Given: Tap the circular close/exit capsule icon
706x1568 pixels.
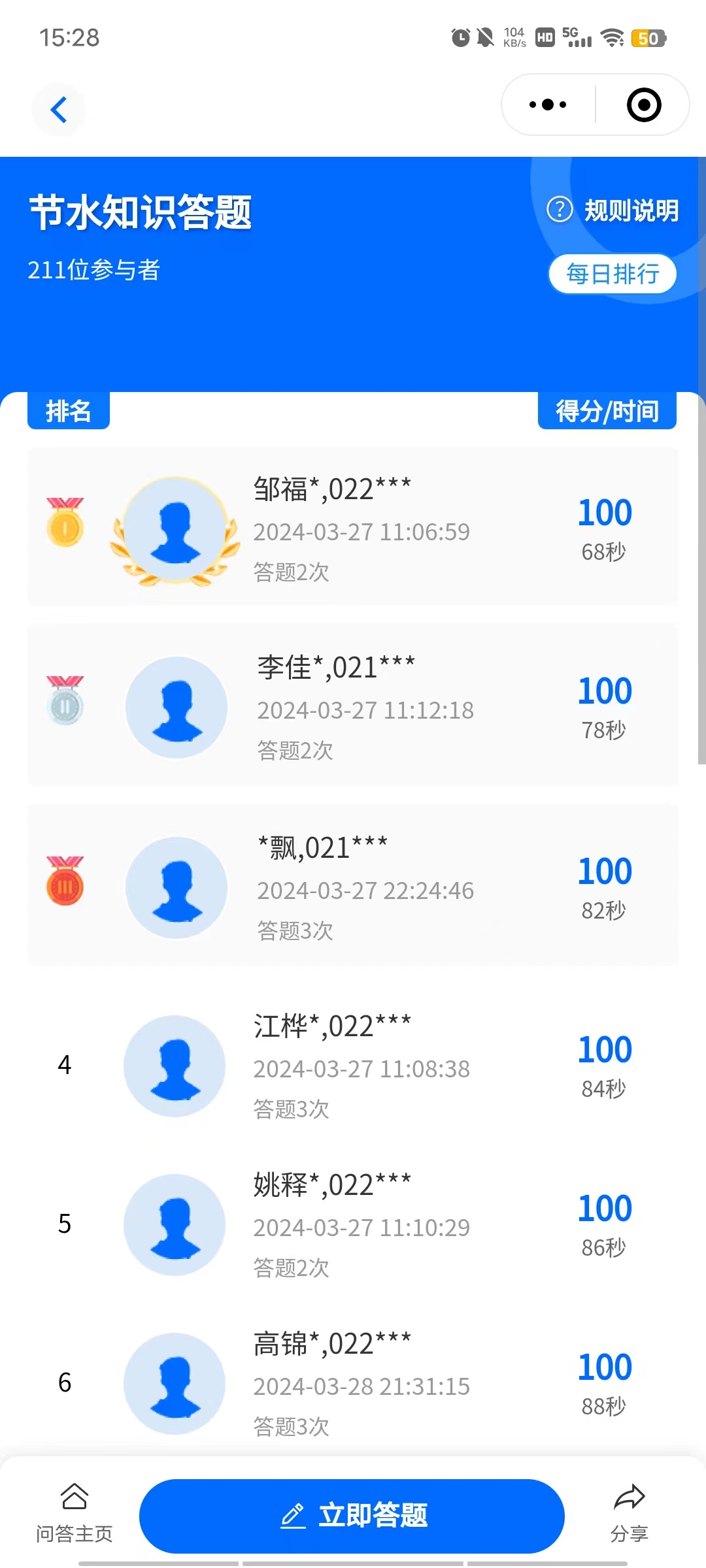Looking at the screenshot, I should [644, 105].
